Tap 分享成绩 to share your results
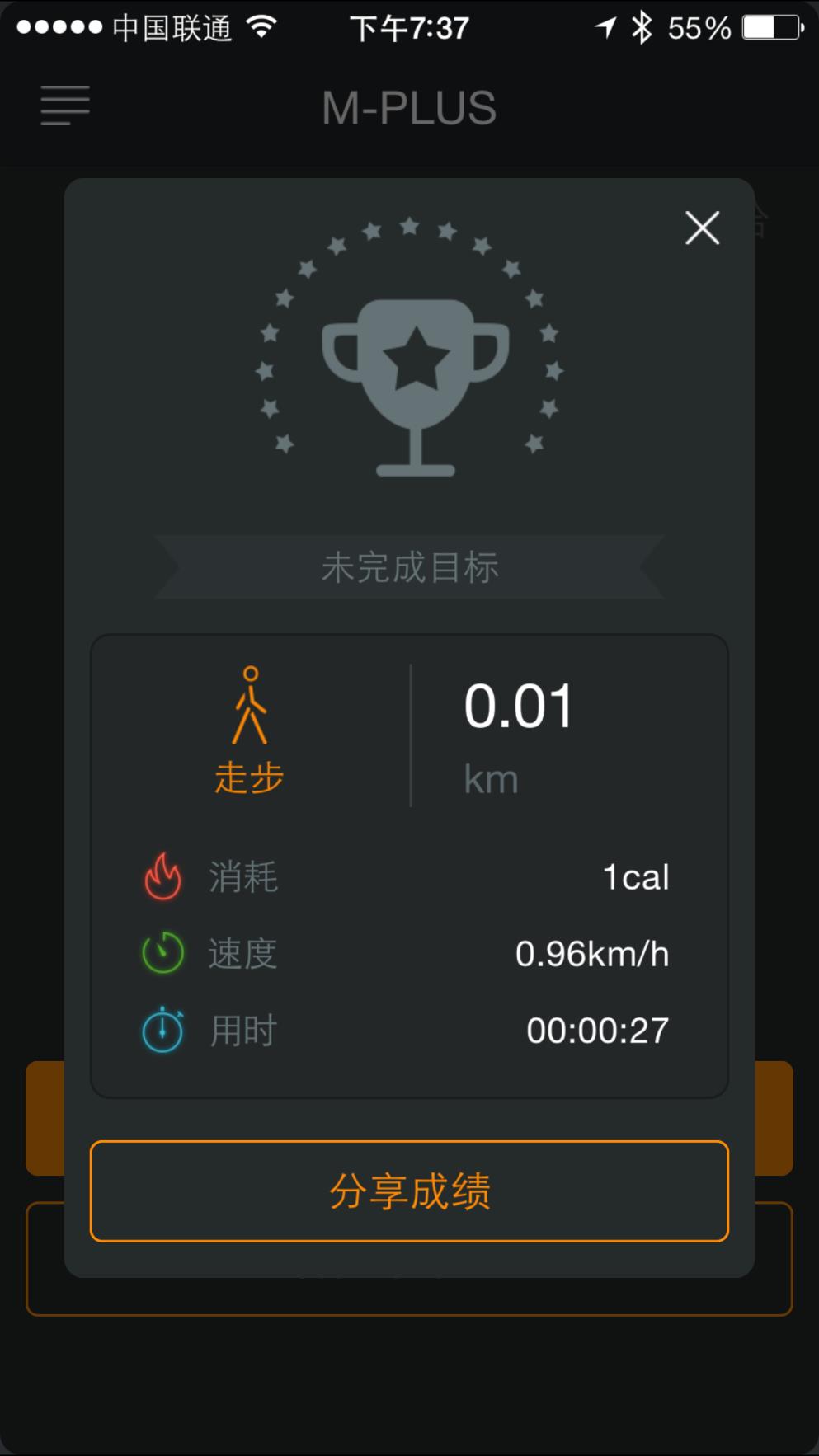The height and width of the screenshot is (1456, 819). coord(410,1192)
